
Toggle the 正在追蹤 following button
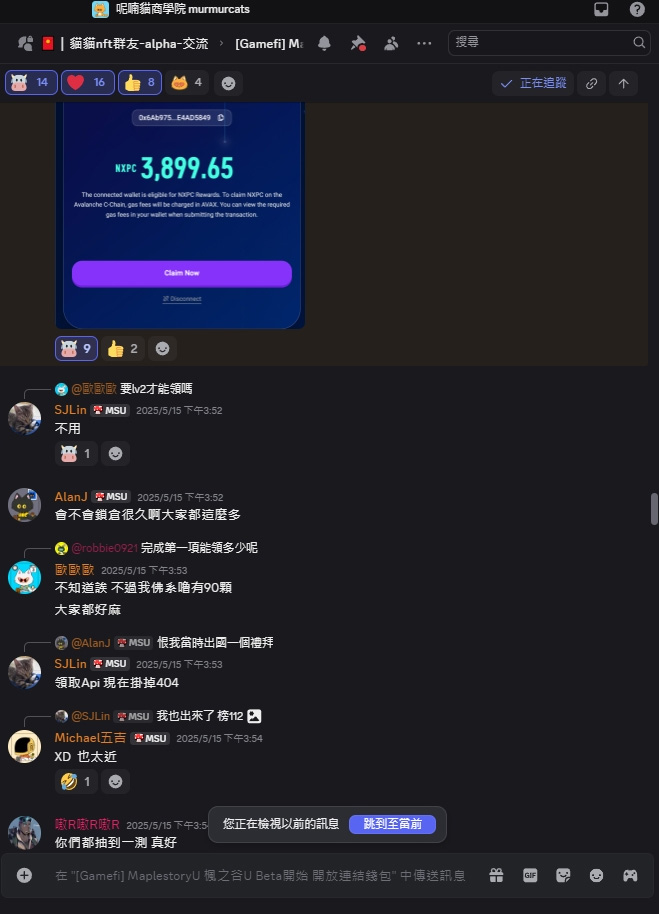[x=533, y=83]
